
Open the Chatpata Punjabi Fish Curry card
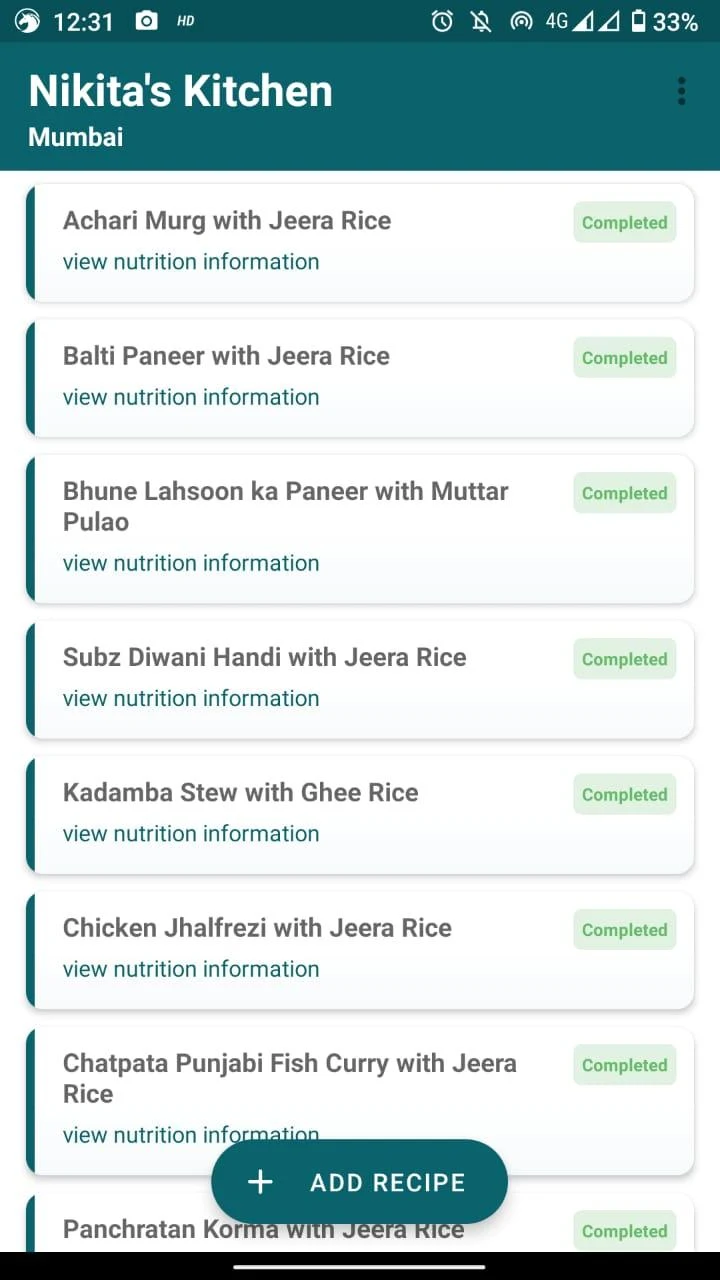coord(360,1101)
